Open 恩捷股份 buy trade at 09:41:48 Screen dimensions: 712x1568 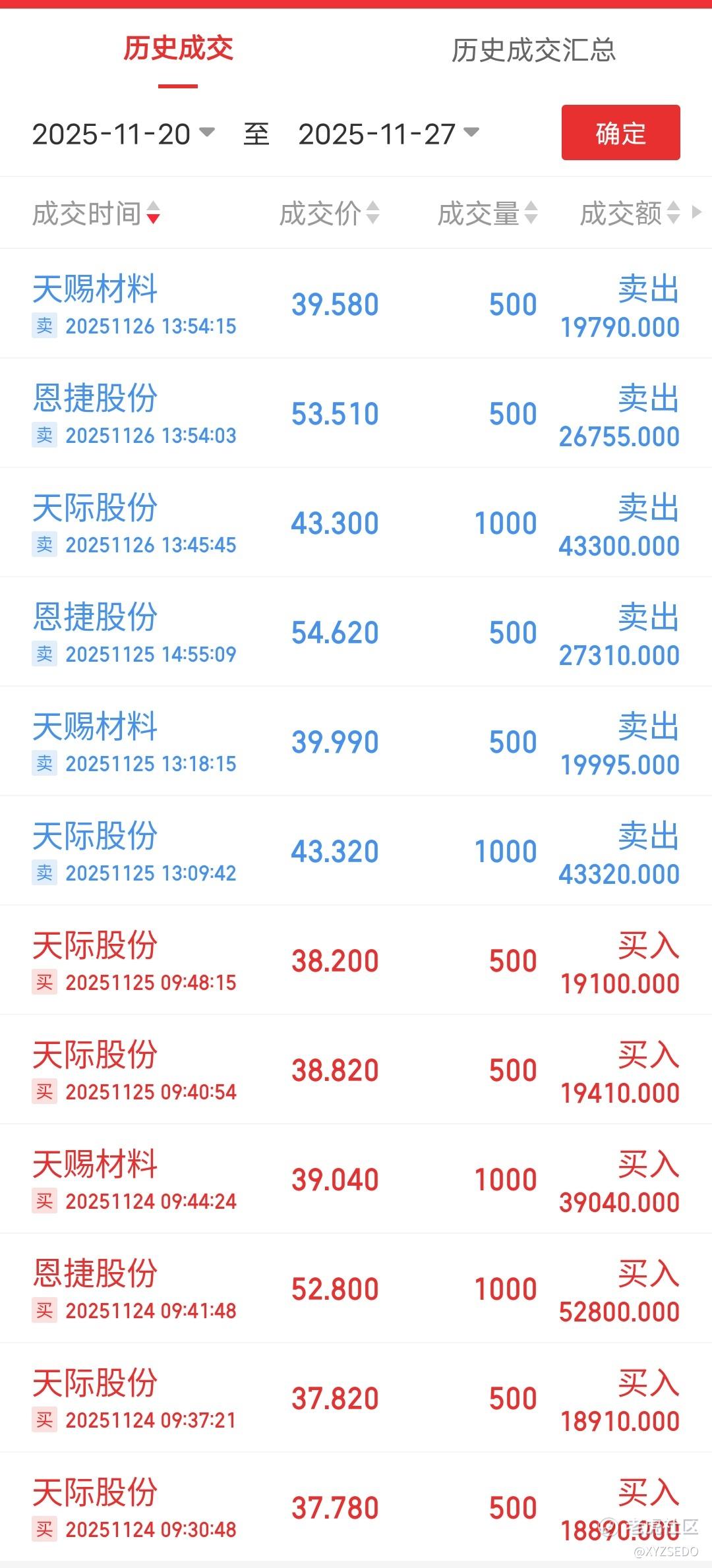[x=356, y=1289]
